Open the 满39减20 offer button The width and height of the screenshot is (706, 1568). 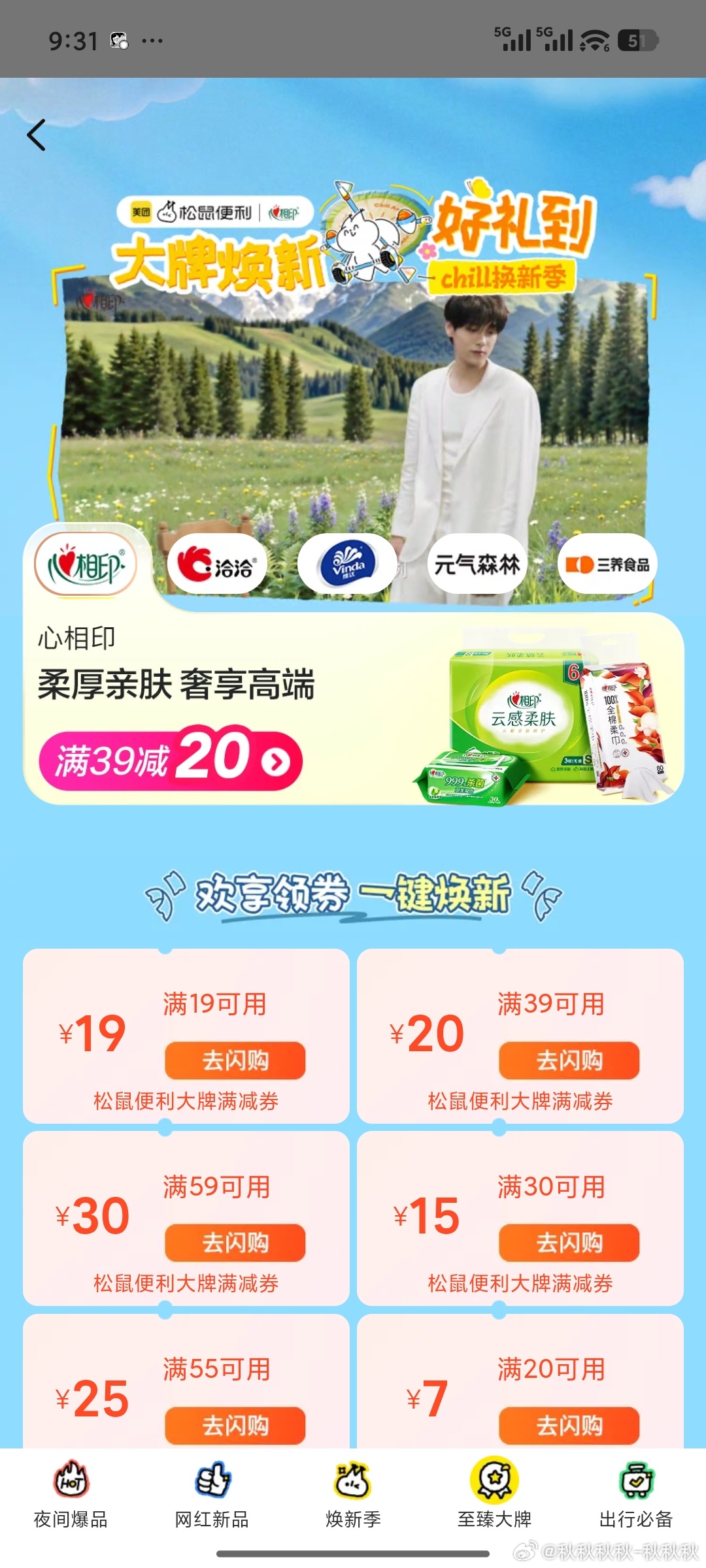coord(171,760)
